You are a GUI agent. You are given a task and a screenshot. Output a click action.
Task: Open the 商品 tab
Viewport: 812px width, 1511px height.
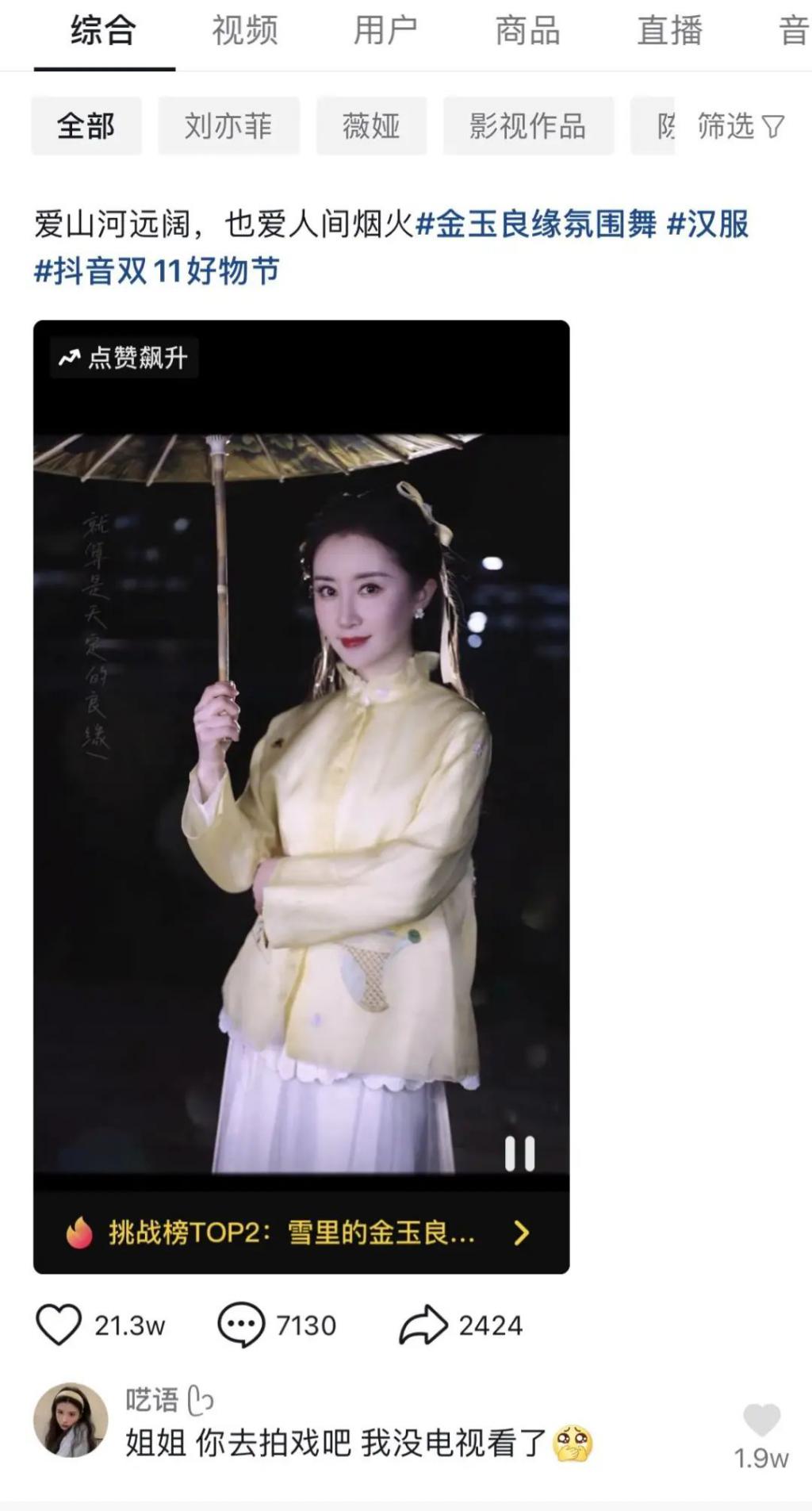coord(527,32)
